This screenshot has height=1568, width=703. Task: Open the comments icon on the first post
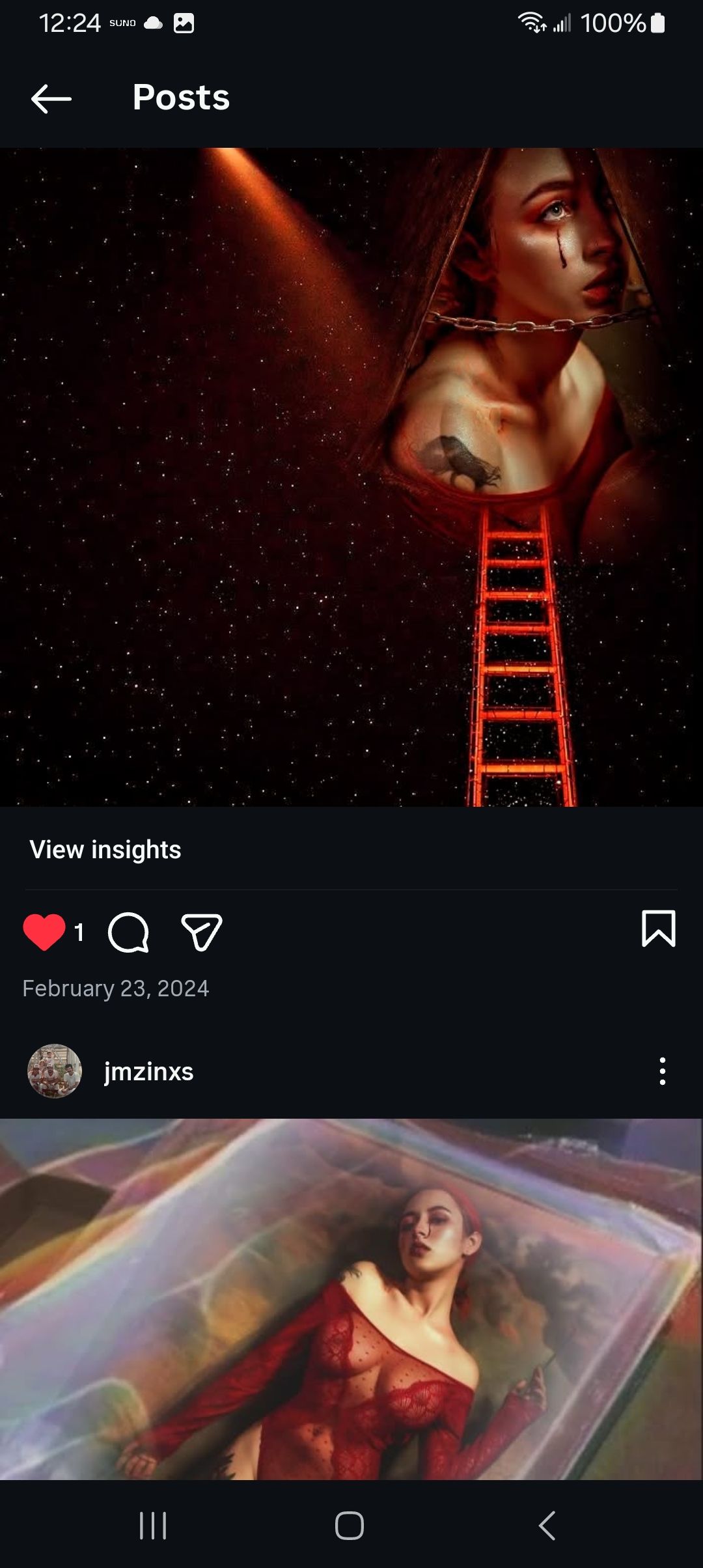[x=130, y=931]
